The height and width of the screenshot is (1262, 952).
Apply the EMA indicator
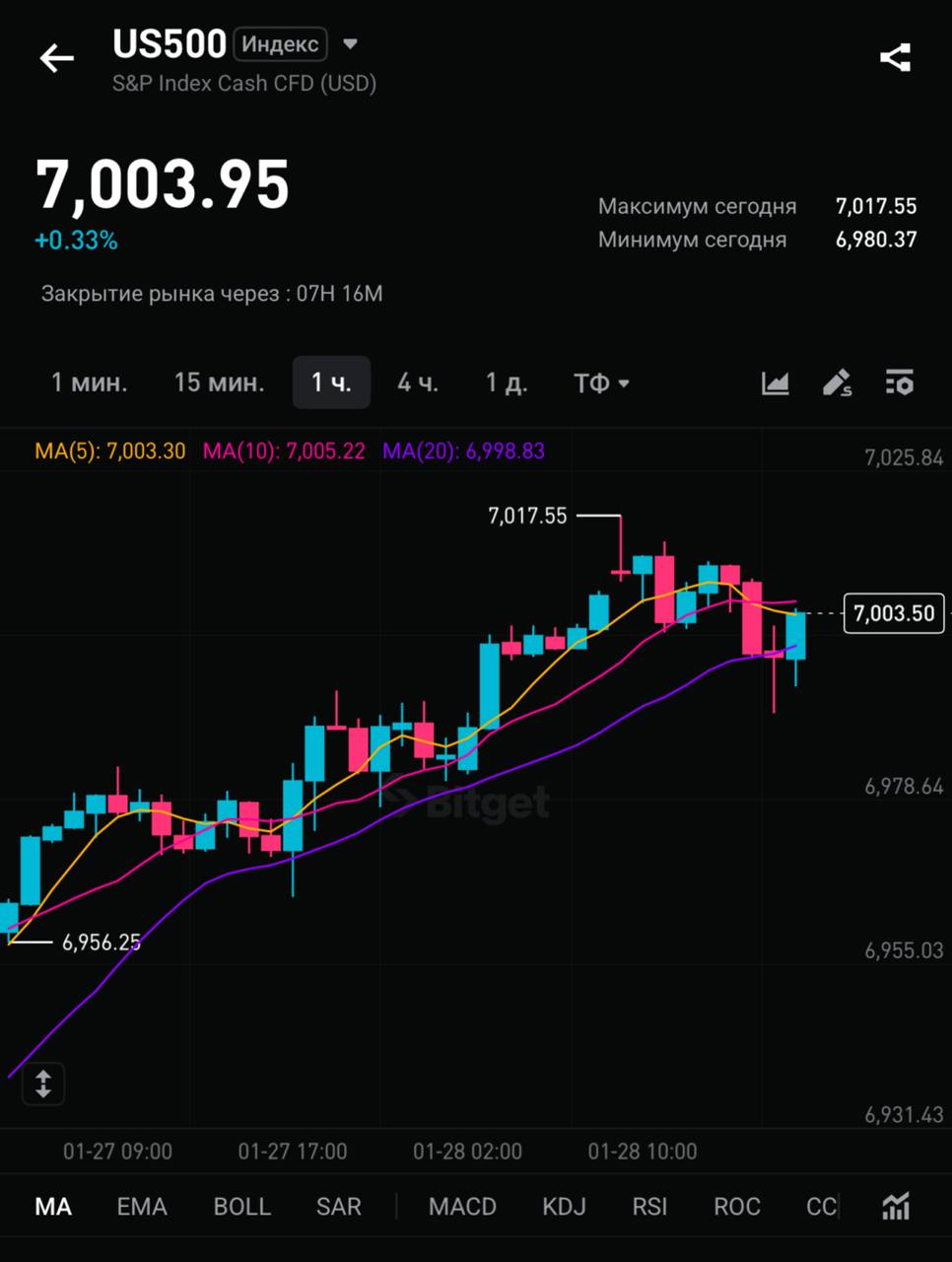[142, 1207]
